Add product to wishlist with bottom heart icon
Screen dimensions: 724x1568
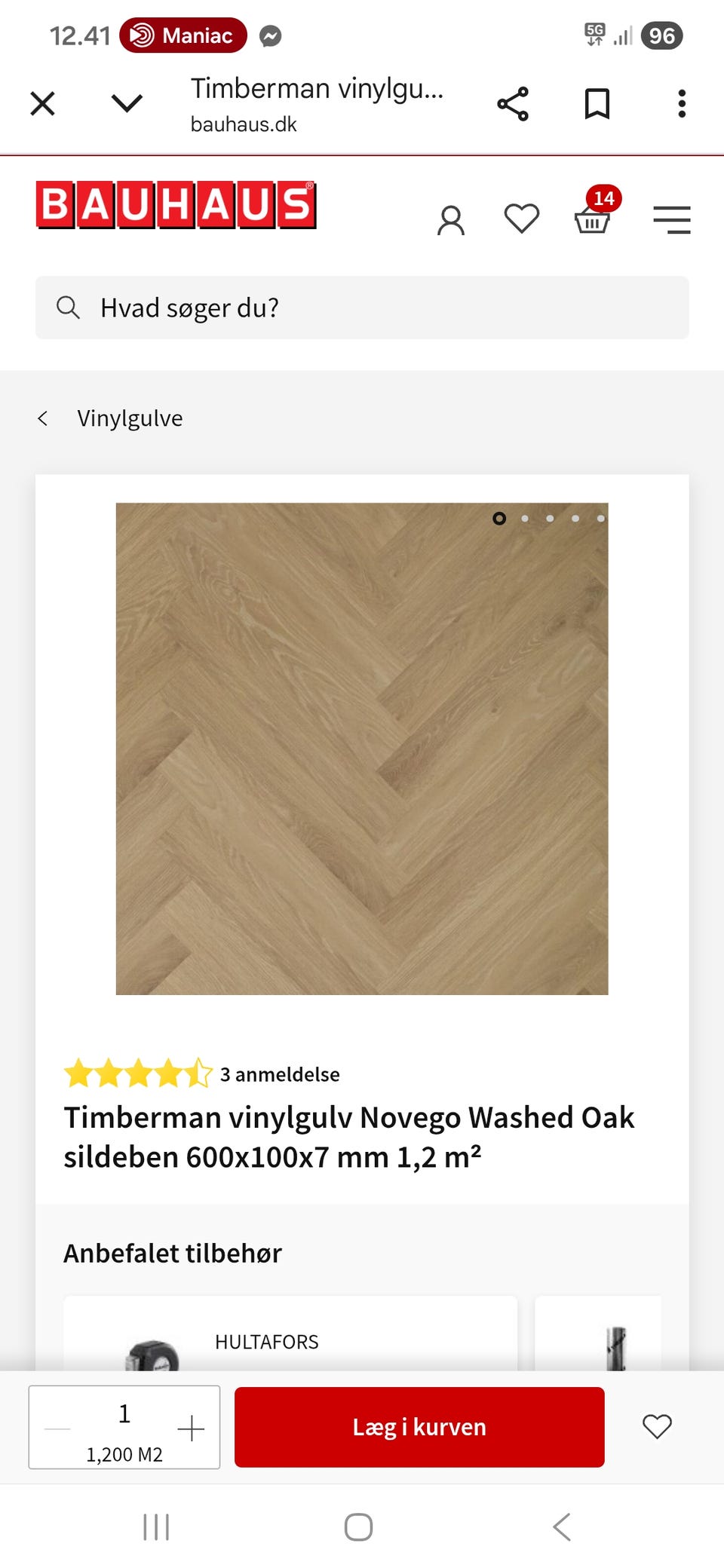(x=657, y=1427)
